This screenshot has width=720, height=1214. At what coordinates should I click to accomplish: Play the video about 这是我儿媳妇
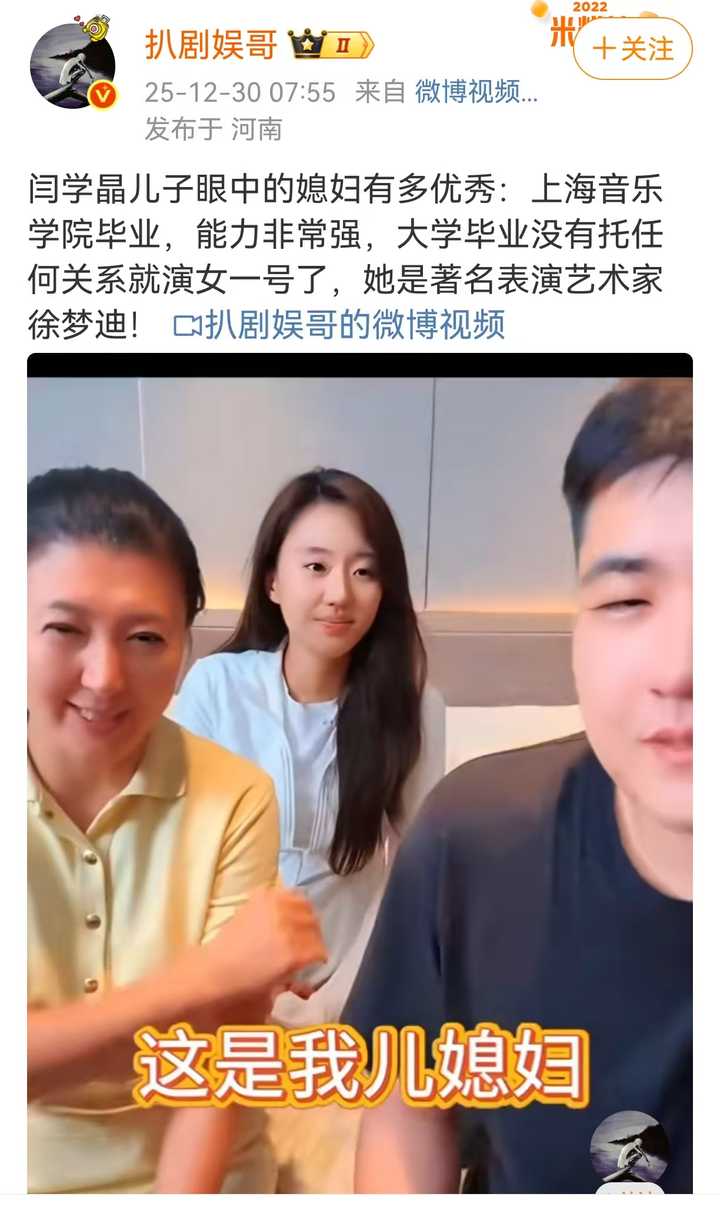click(360, 770)
